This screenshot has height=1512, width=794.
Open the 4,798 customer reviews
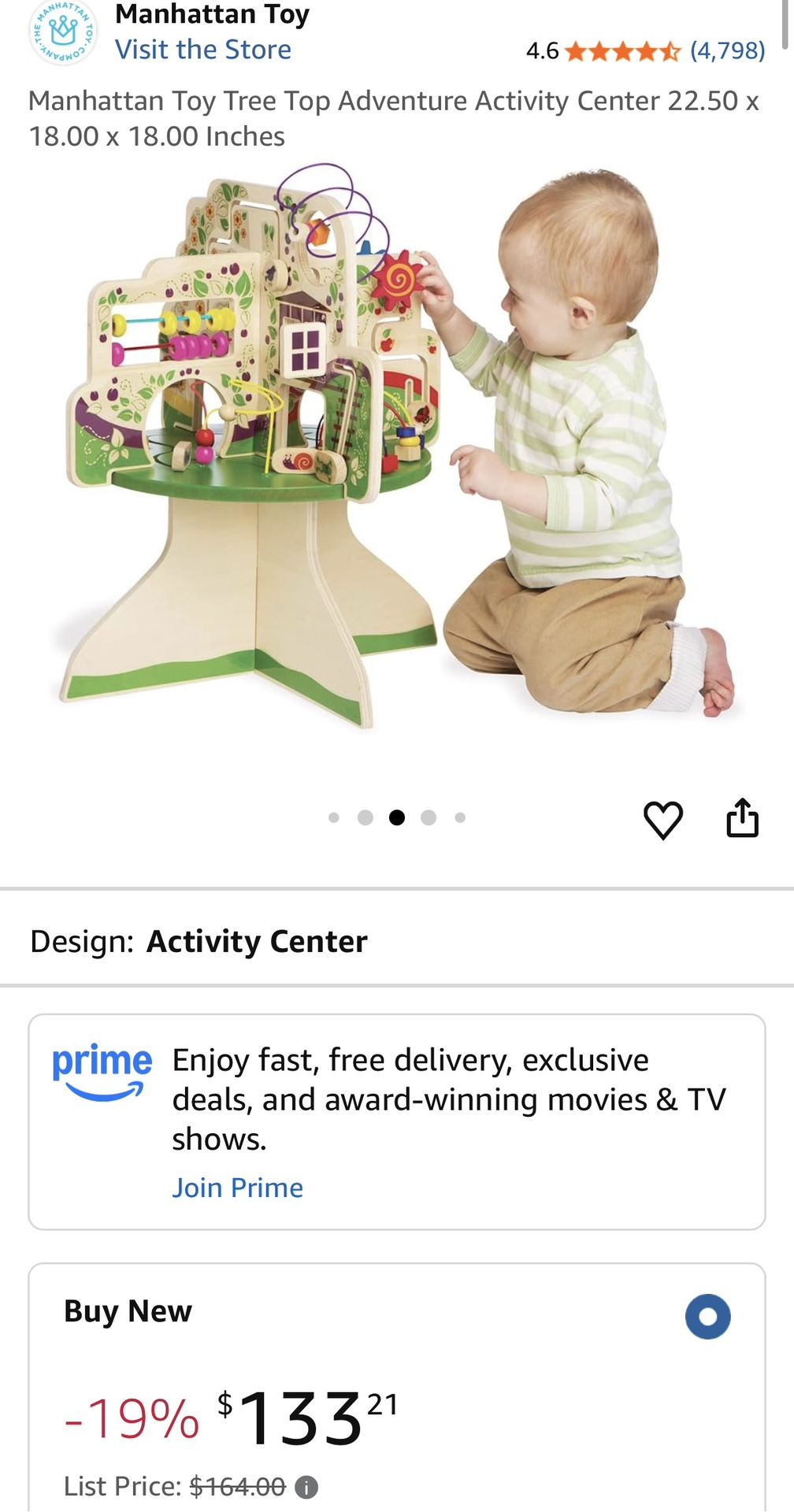[x=727, y=51]
